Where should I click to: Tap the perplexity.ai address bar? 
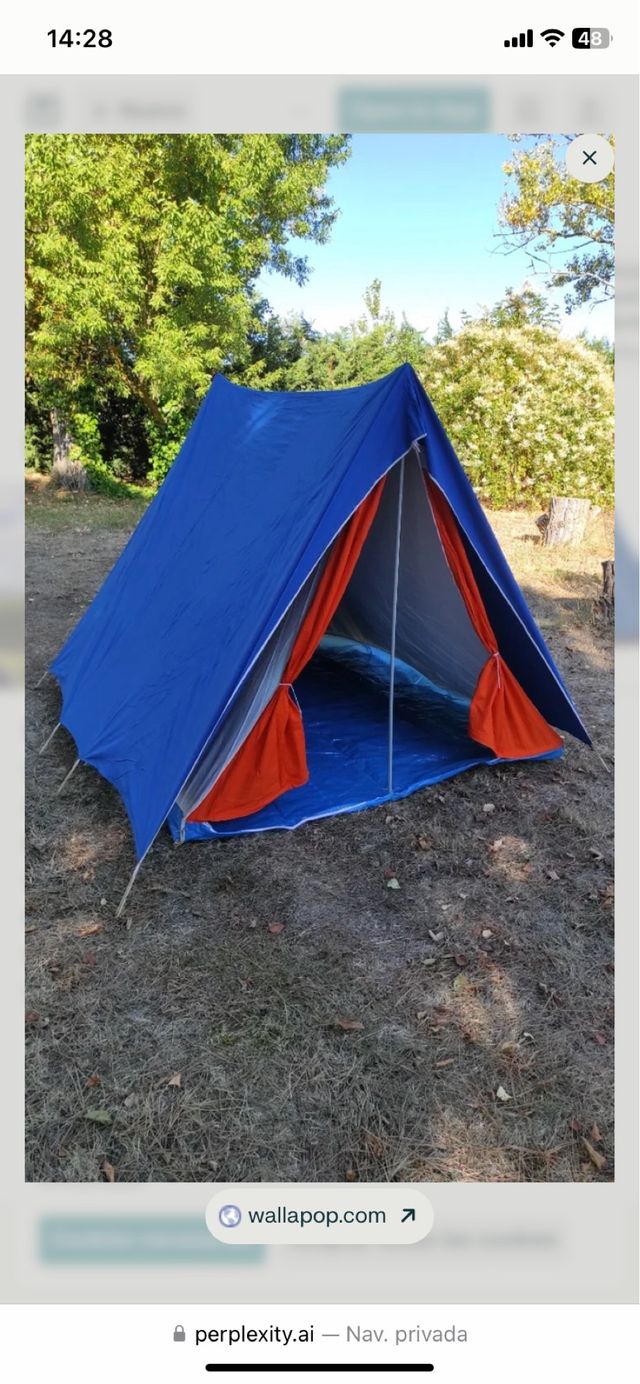tap(319, 1334)
